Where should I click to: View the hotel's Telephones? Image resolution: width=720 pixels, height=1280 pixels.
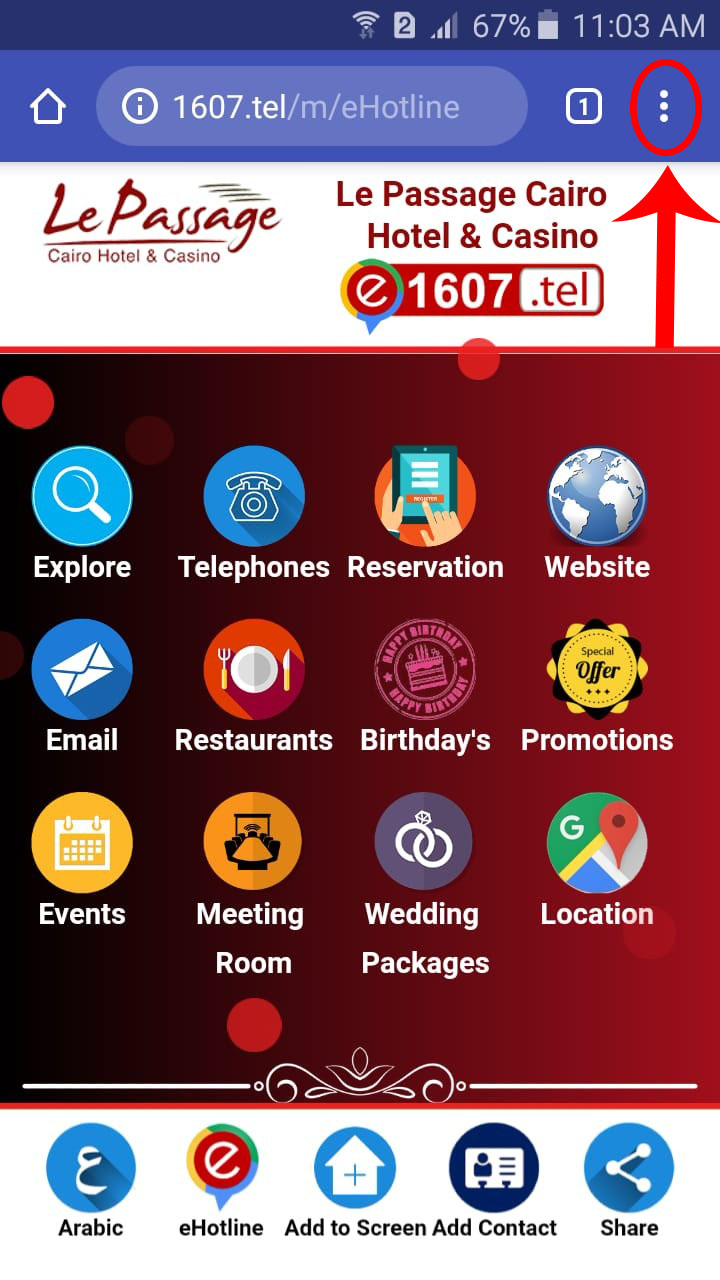pyautogui.click(x=254, y=496)
